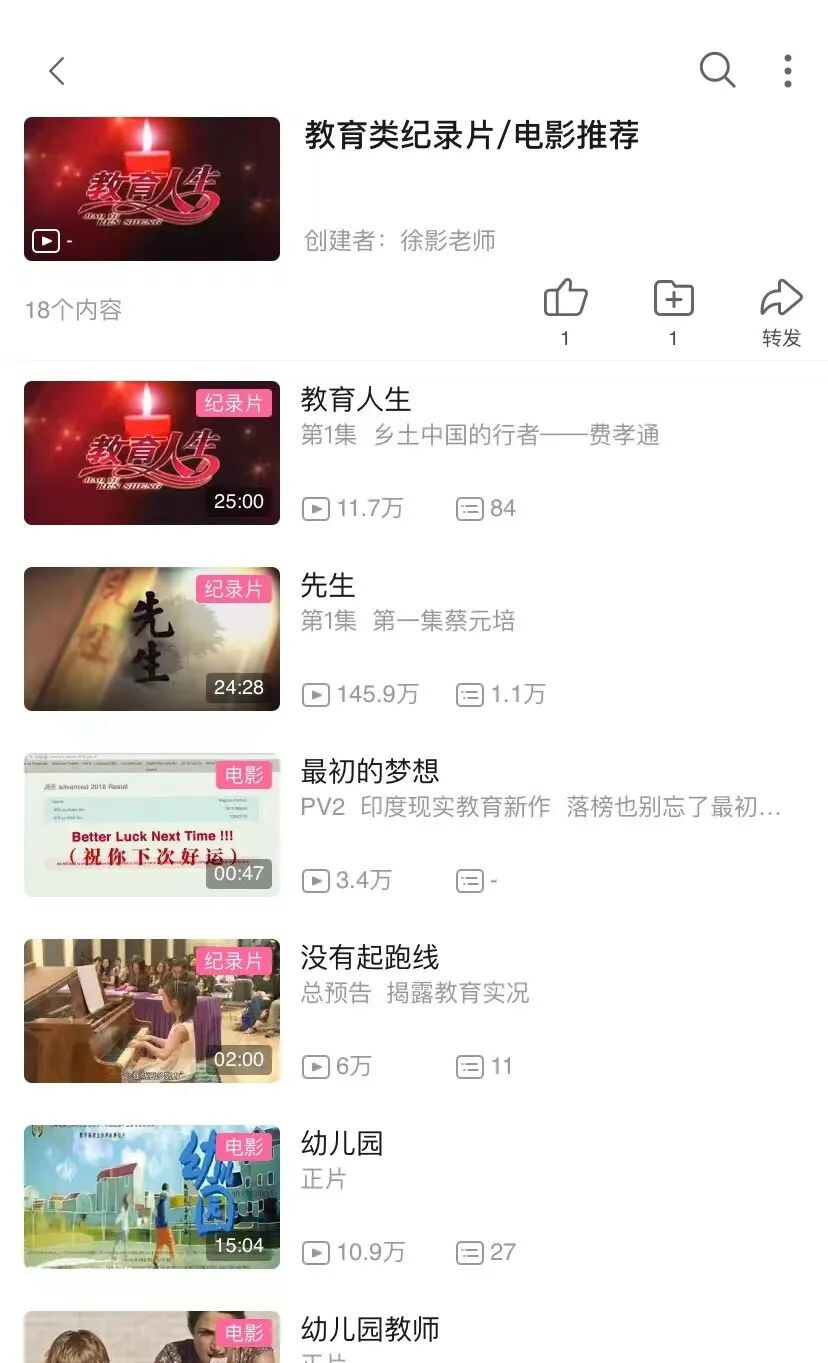Open the movie 幼儿园教师
The height and width of the screenshot is (1363, 828).
(x=414, y=1336)
